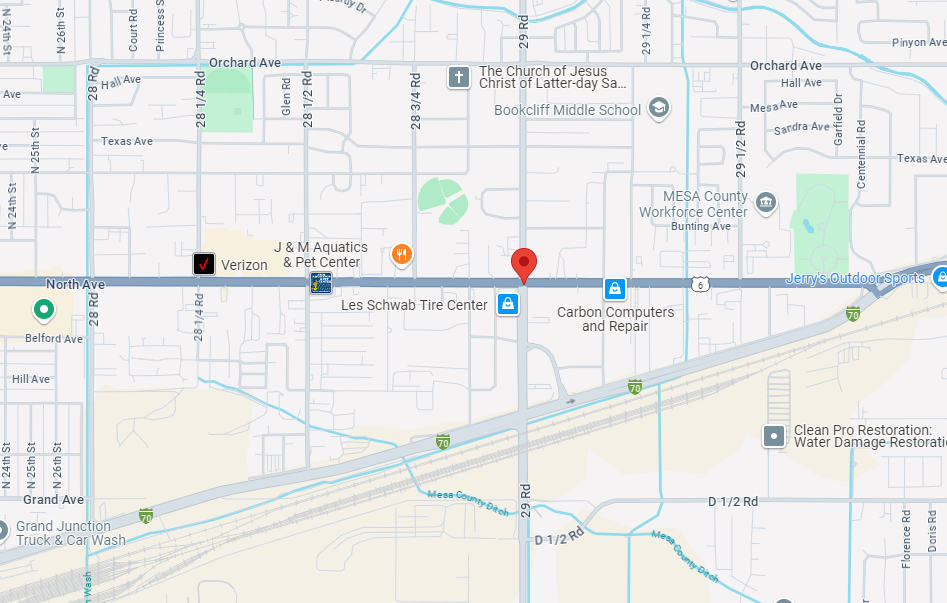This screenshot has width=947, height=603.
Task: Select Carbon Computers and Repair marker
Action: (x=614, y=290)
